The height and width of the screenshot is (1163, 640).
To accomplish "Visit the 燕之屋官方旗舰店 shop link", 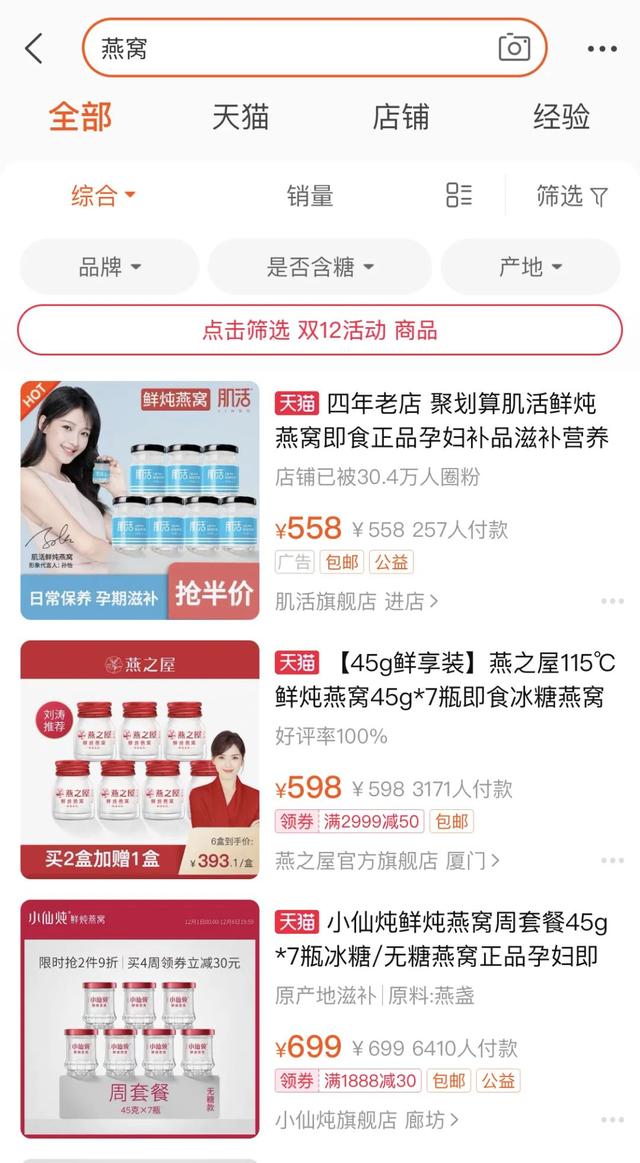I will (x=387, y=860).
